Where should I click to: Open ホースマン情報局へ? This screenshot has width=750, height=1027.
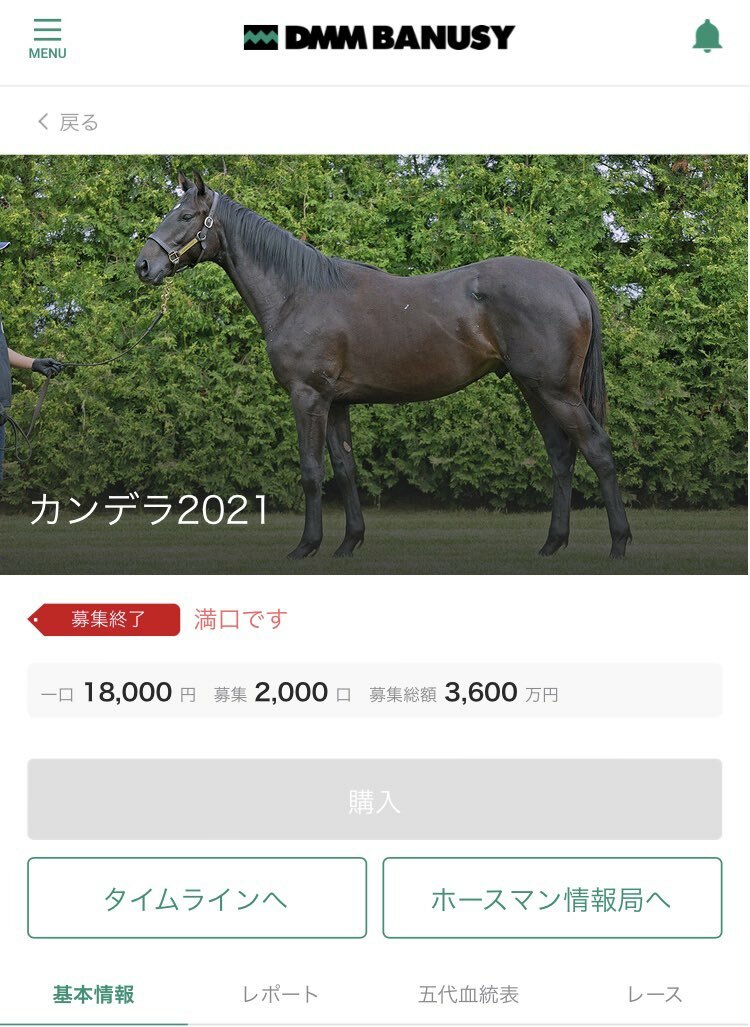(552, 898)
